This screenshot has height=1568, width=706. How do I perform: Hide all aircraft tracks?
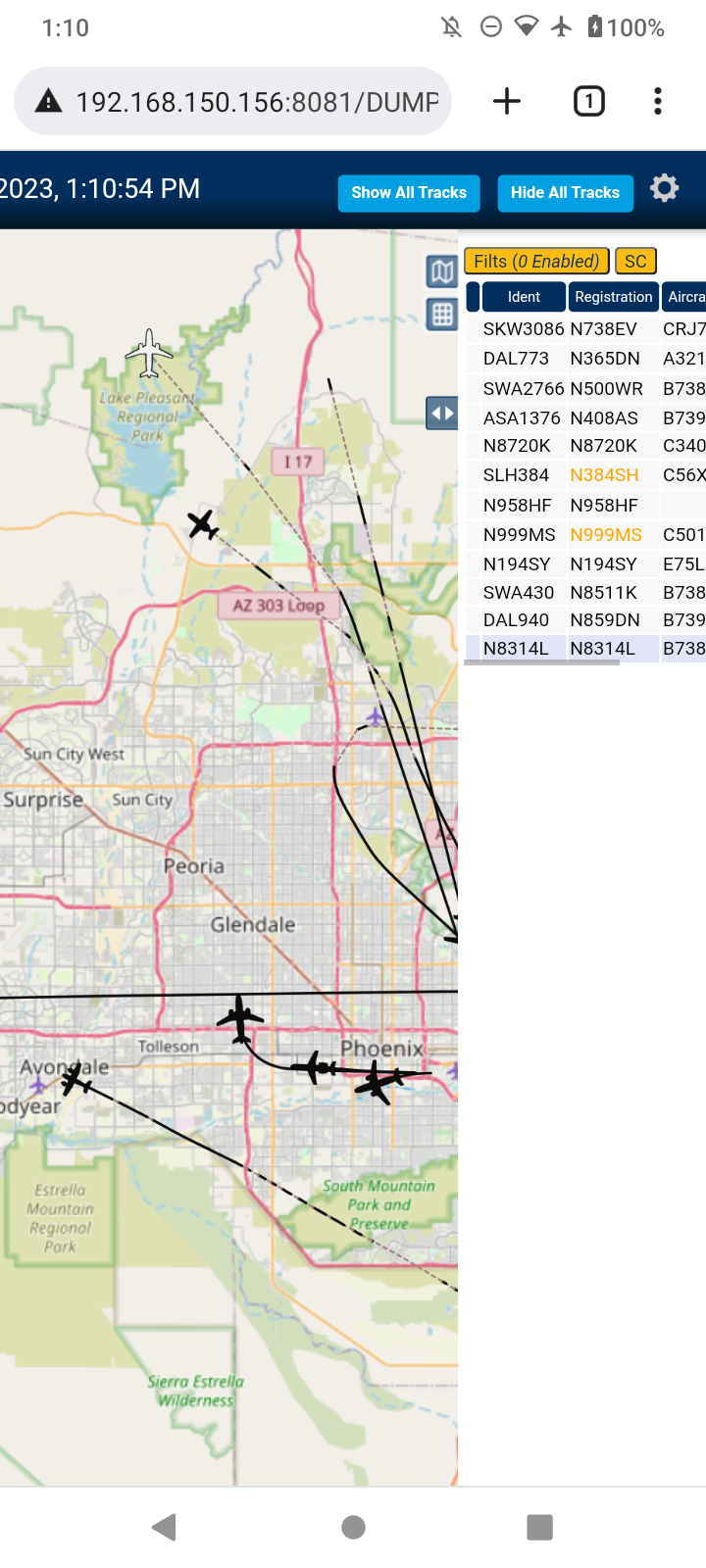tap(565, 193)
